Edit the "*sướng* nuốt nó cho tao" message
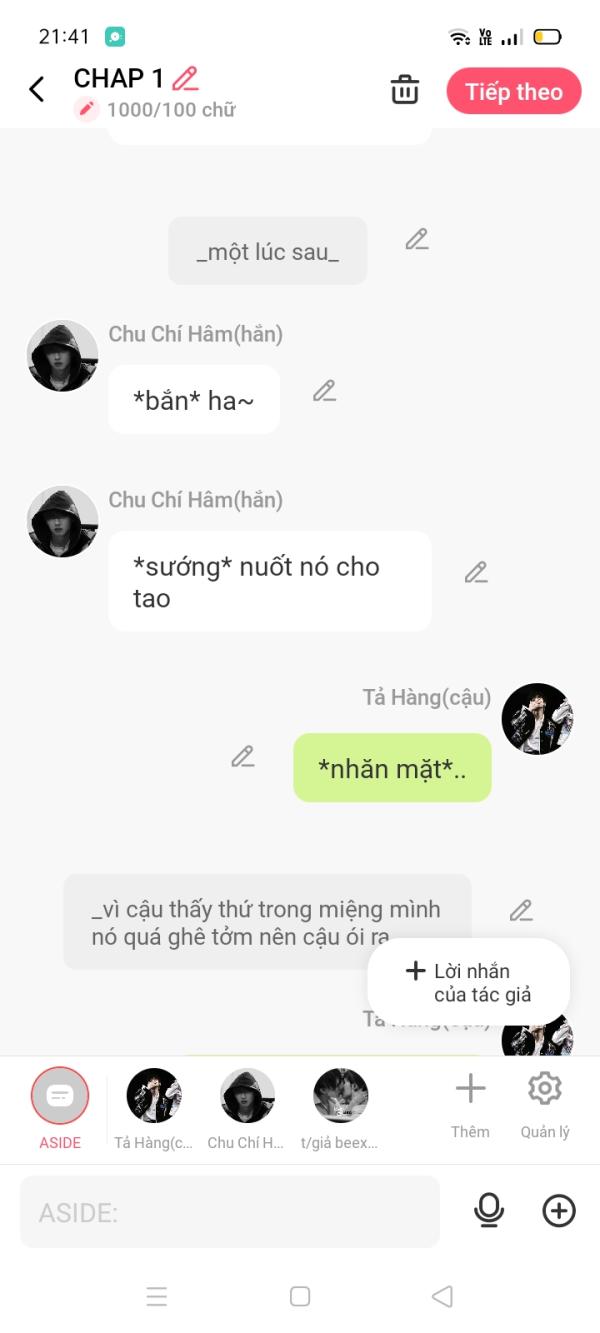Viewport: 600px width, 1333px height. point(476,573)
